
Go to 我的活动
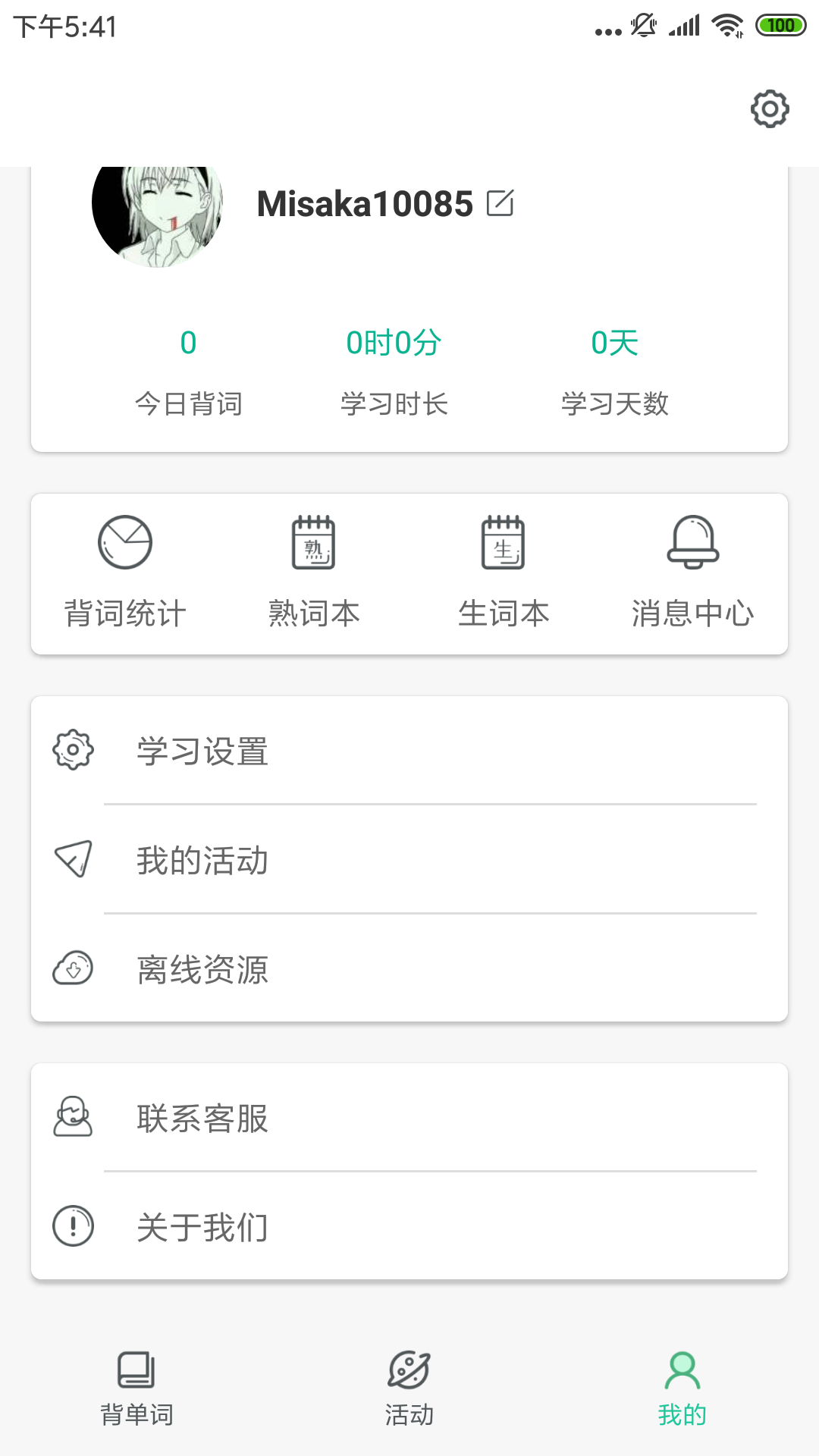click(x=409, y=860)
